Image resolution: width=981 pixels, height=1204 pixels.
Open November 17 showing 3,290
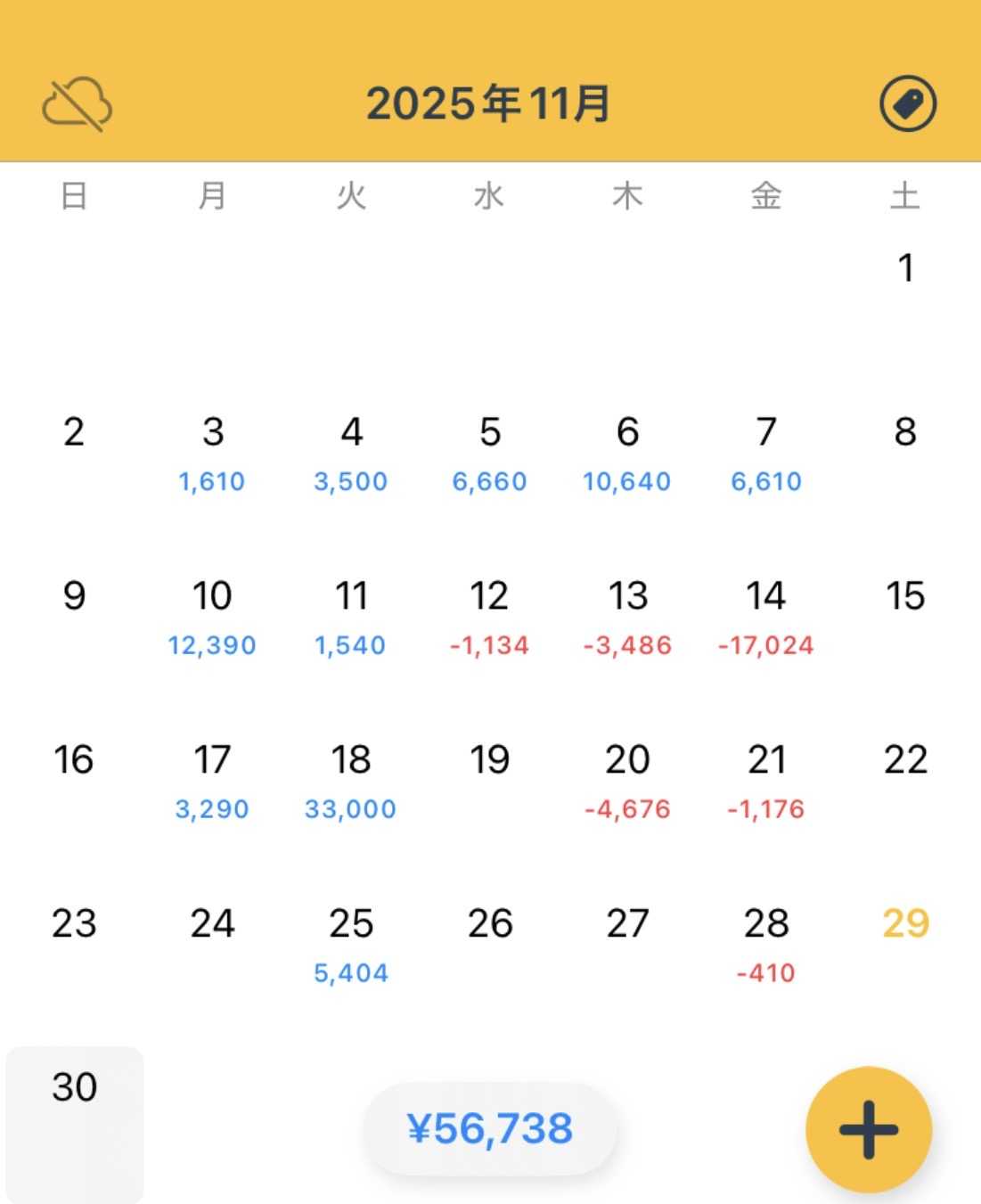(212, 781)
